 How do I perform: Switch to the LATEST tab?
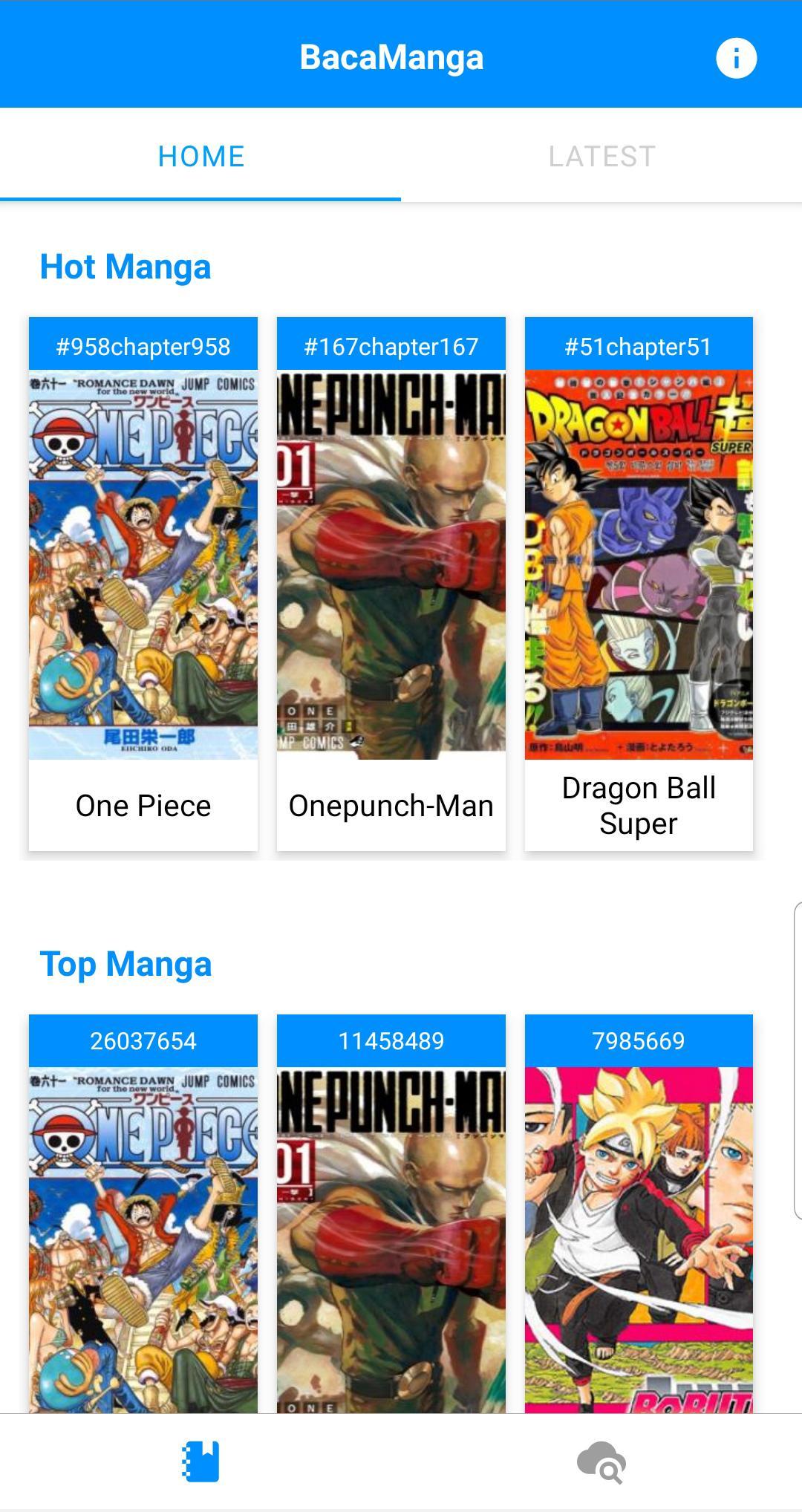pyautogui.click(x=601, y=157)
